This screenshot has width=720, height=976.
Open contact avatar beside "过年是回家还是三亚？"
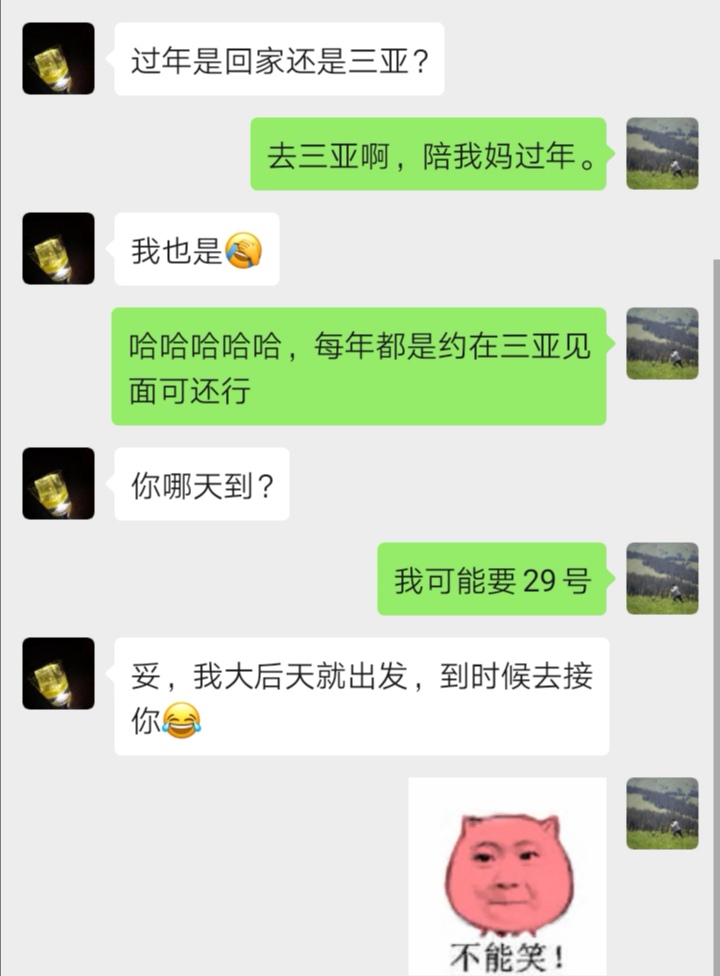pyautogui.click(x=58, y=59)
